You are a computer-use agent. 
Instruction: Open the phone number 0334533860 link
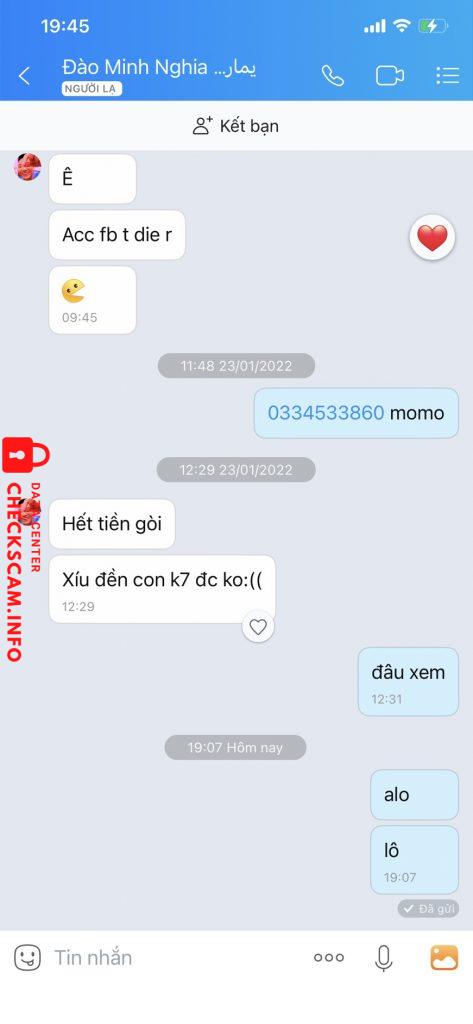325,413
